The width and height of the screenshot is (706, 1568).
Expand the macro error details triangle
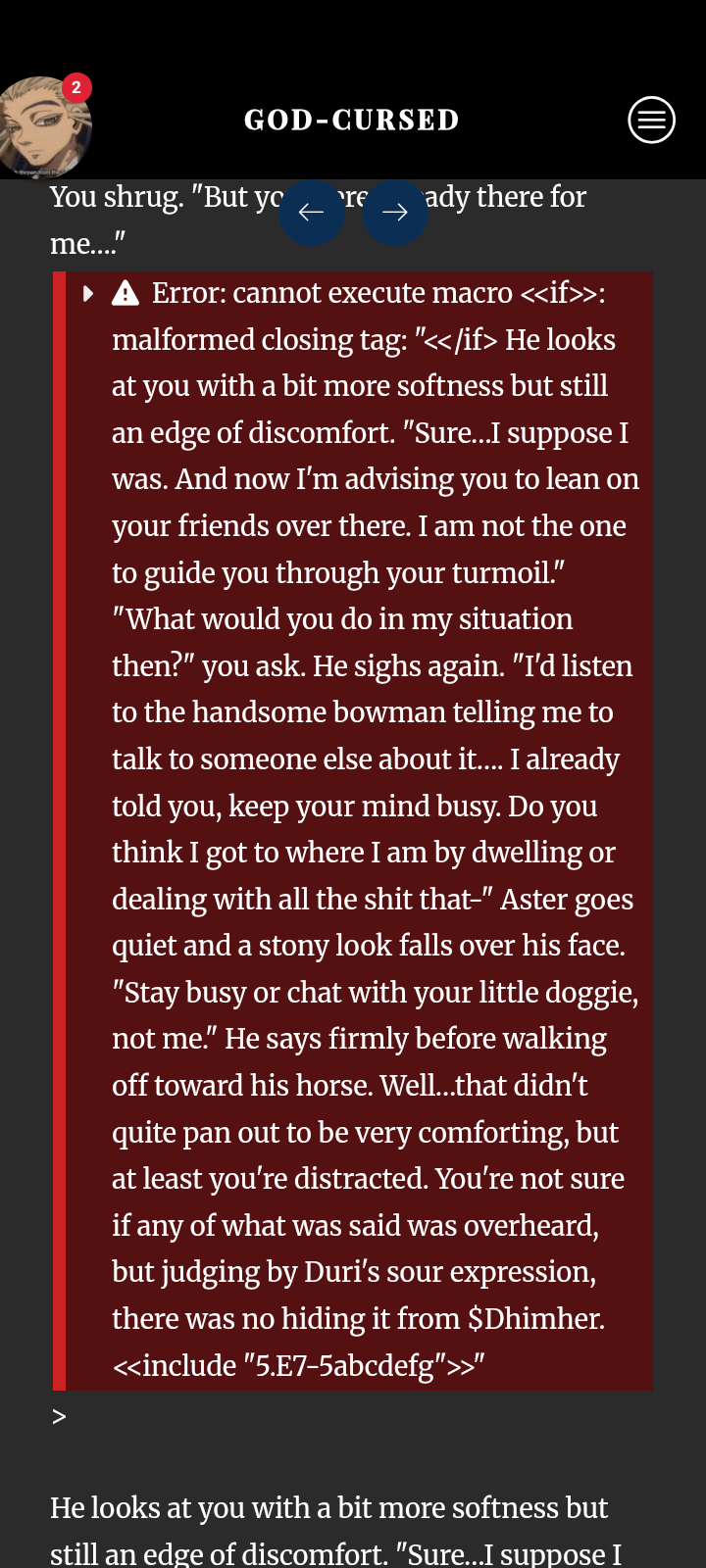point(88,293)
